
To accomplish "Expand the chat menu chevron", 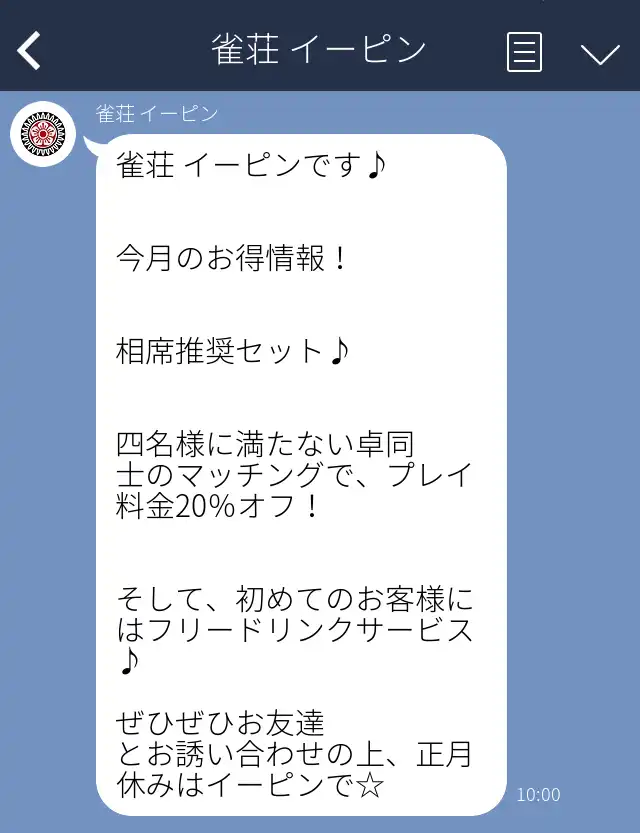I will pos(600,53).
